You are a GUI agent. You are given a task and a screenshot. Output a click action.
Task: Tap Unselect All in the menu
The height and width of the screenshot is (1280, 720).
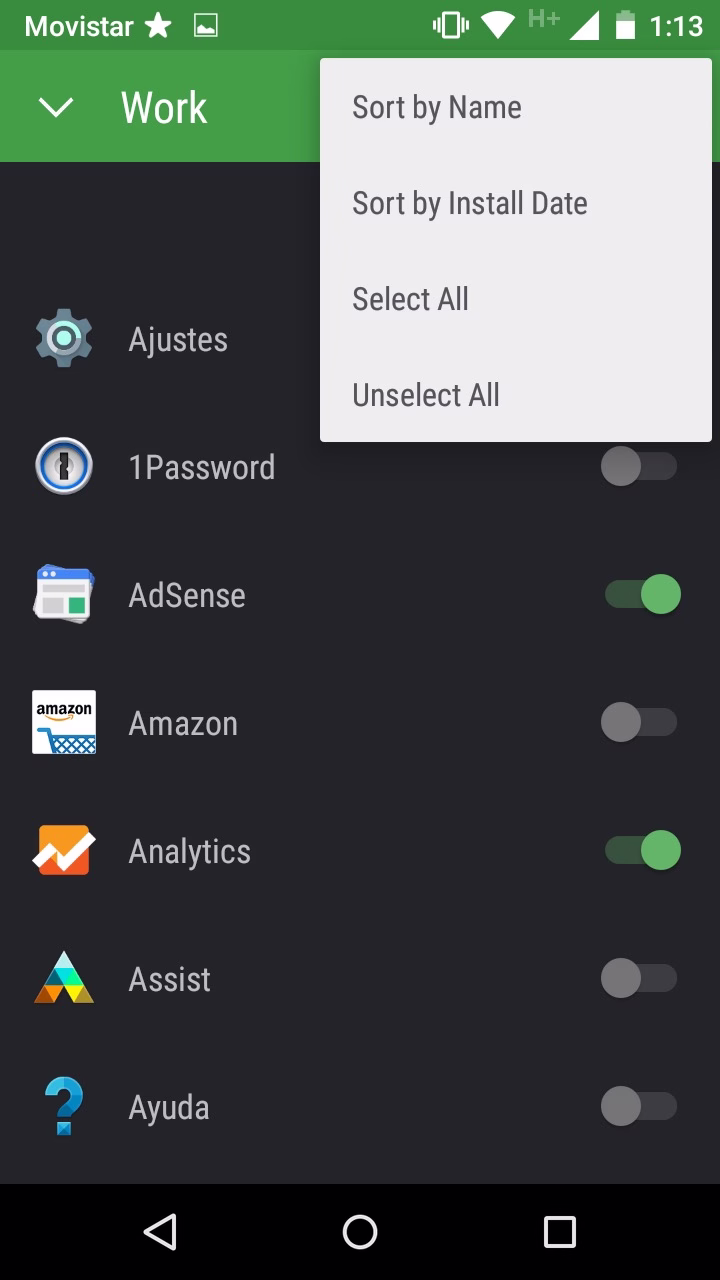pos(516,395)
